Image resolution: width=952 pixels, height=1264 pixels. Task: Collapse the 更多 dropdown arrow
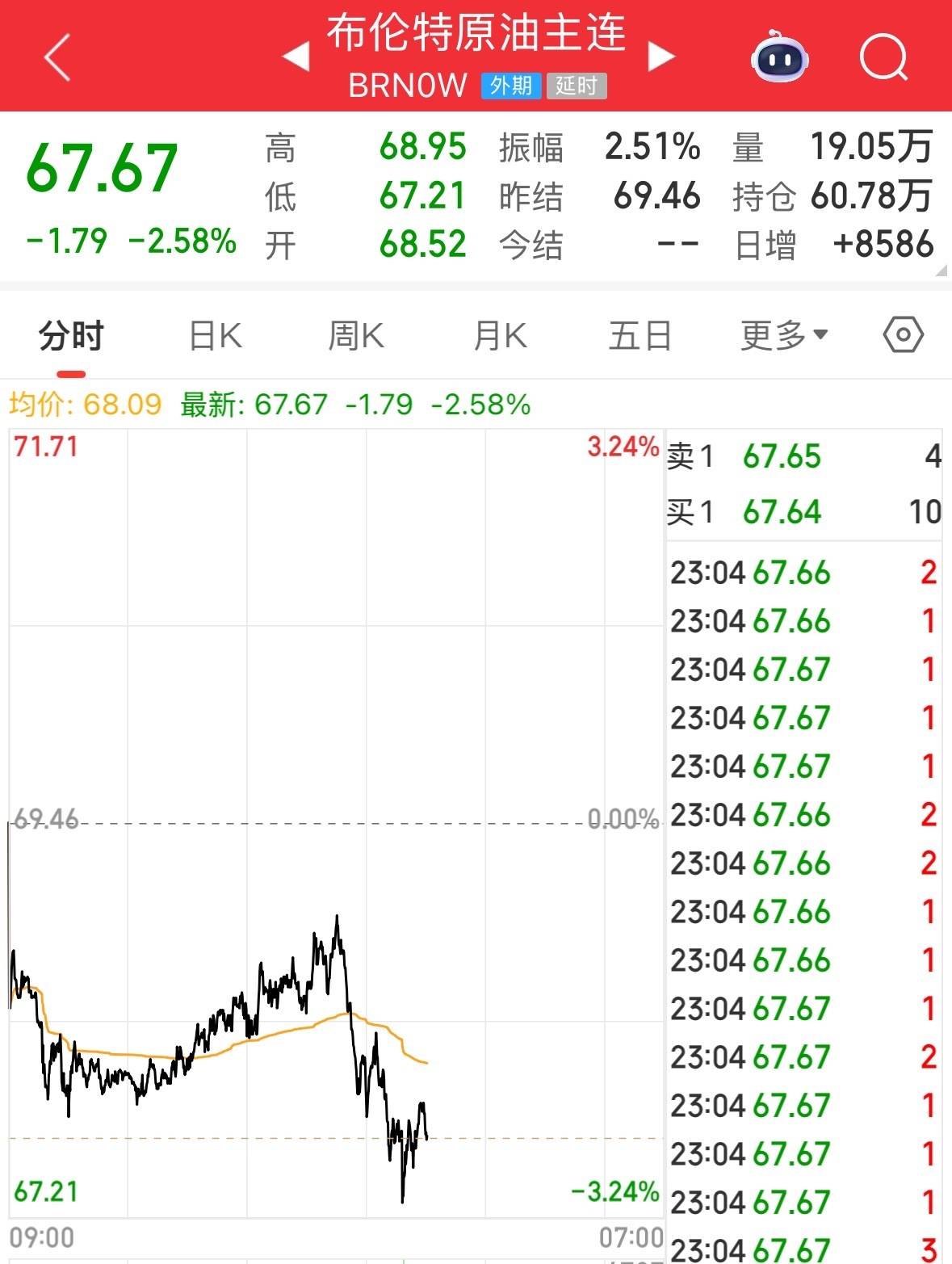[x=820, y=336]
